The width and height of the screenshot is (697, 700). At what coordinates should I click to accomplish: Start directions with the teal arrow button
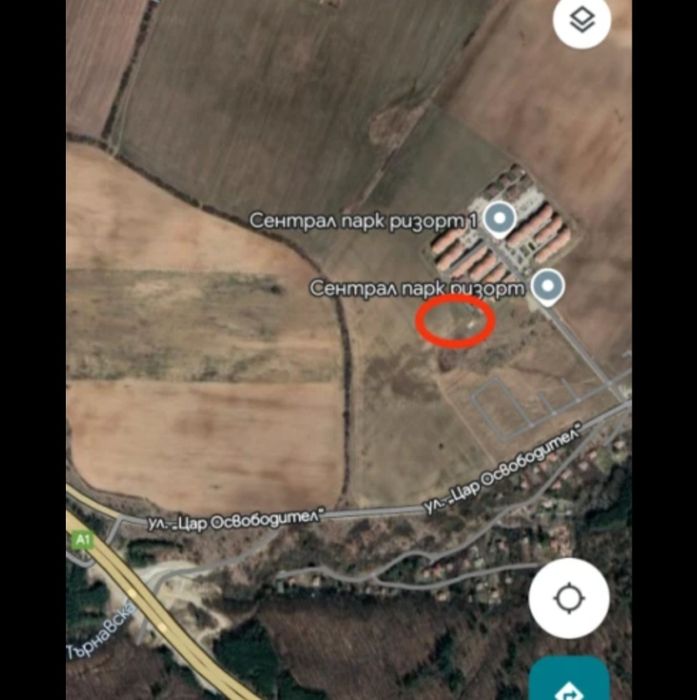[569, 683]
